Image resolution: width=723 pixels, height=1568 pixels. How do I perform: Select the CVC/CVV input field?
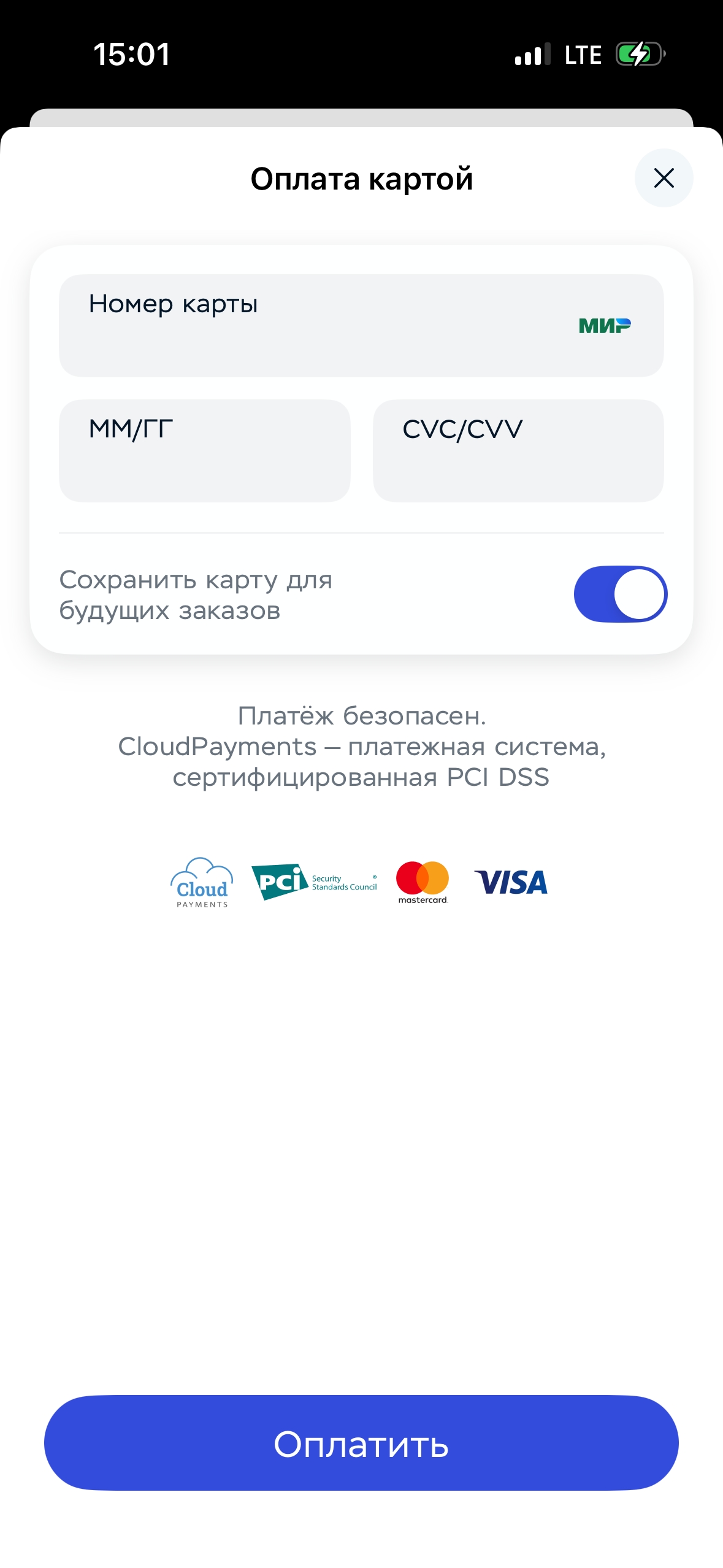(x=518, y=451)
